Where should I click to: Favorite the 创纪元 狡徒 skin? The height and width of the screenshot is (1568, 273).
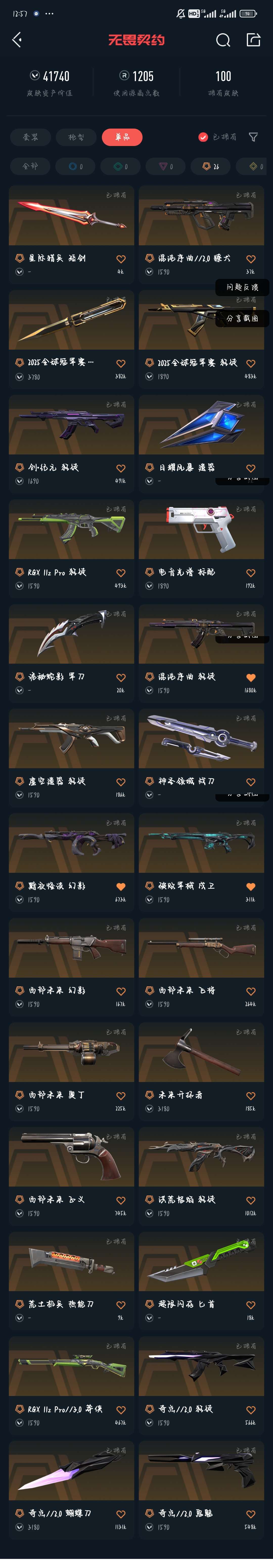click(121, 469)
